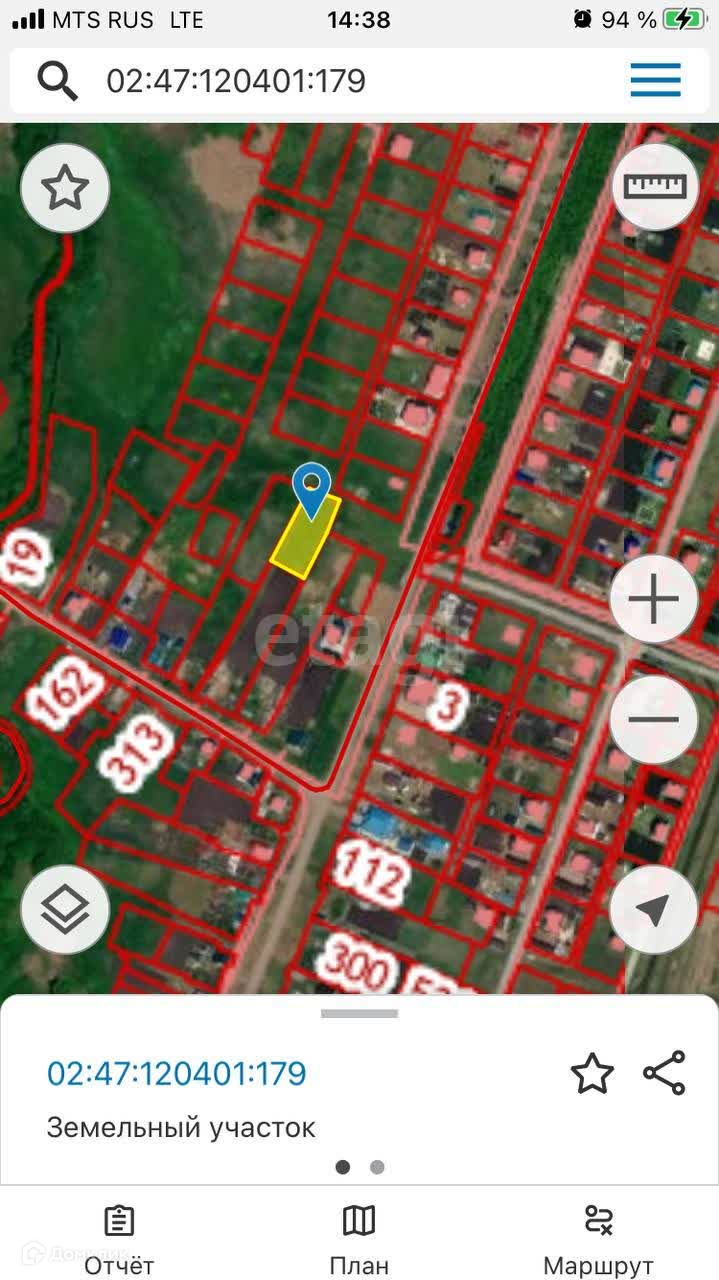This screenshot has height=1280, width=719.
Task: Open the Отчёт section
Action: coord(119,1240)
